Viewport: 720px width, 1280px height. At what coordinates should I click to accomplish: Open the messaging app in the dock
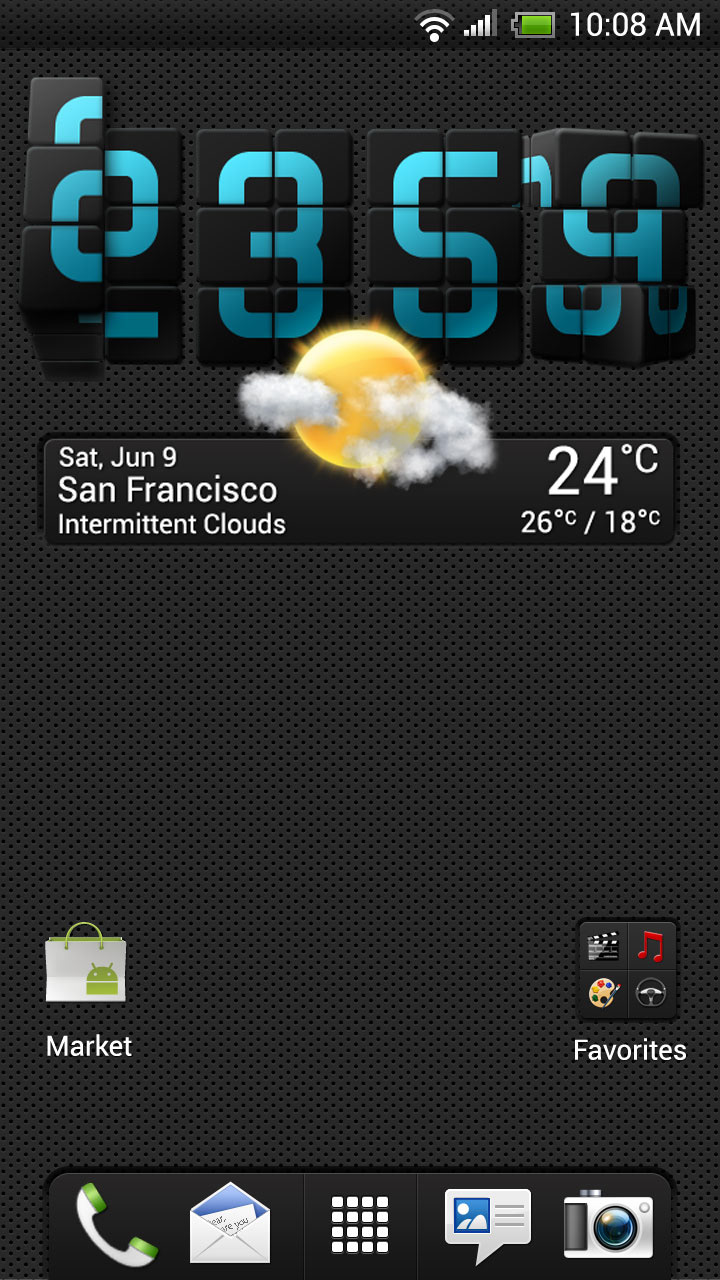(487, 1224)
